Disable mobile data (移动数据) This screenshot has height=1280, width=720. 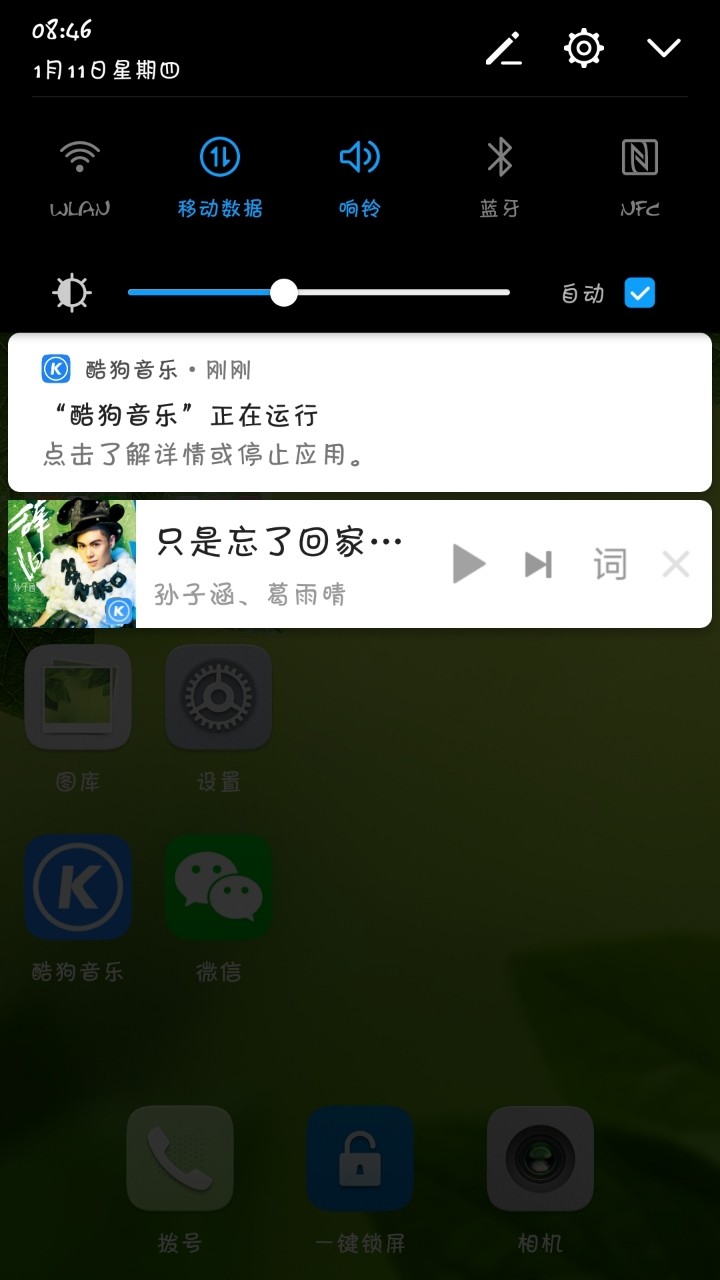[220, 176]
